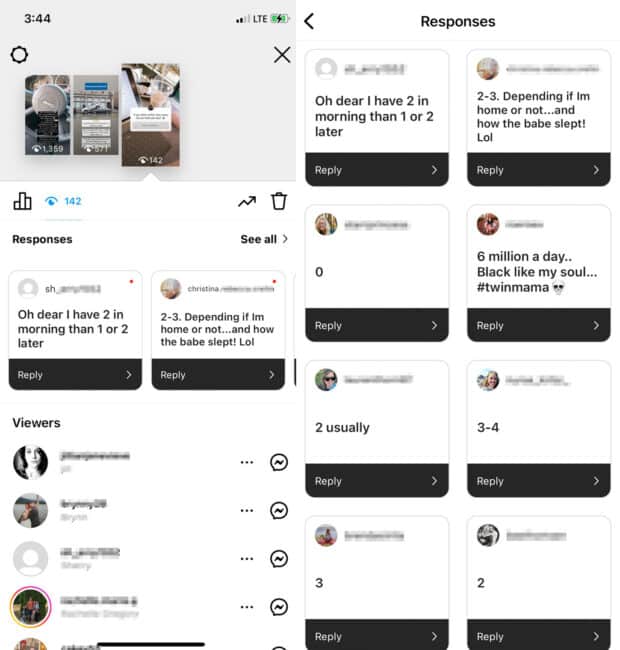Image resolution: width=620 pixels, height=650 pixels.
Task: Reply to the '2 usually' response
Action: (376, 481)
